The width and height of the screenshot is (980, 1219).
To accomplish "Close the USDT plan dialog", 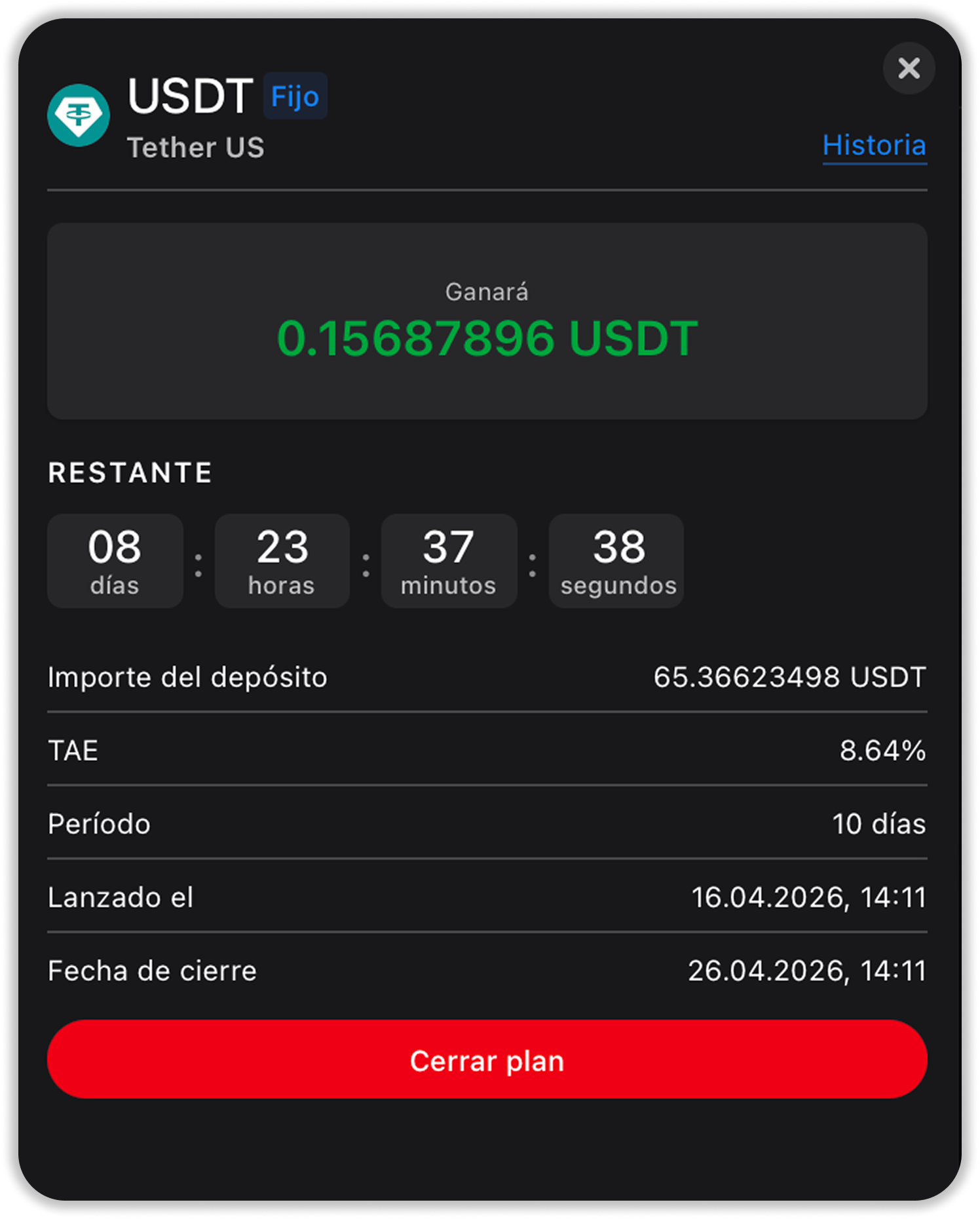I will (909, 68).
